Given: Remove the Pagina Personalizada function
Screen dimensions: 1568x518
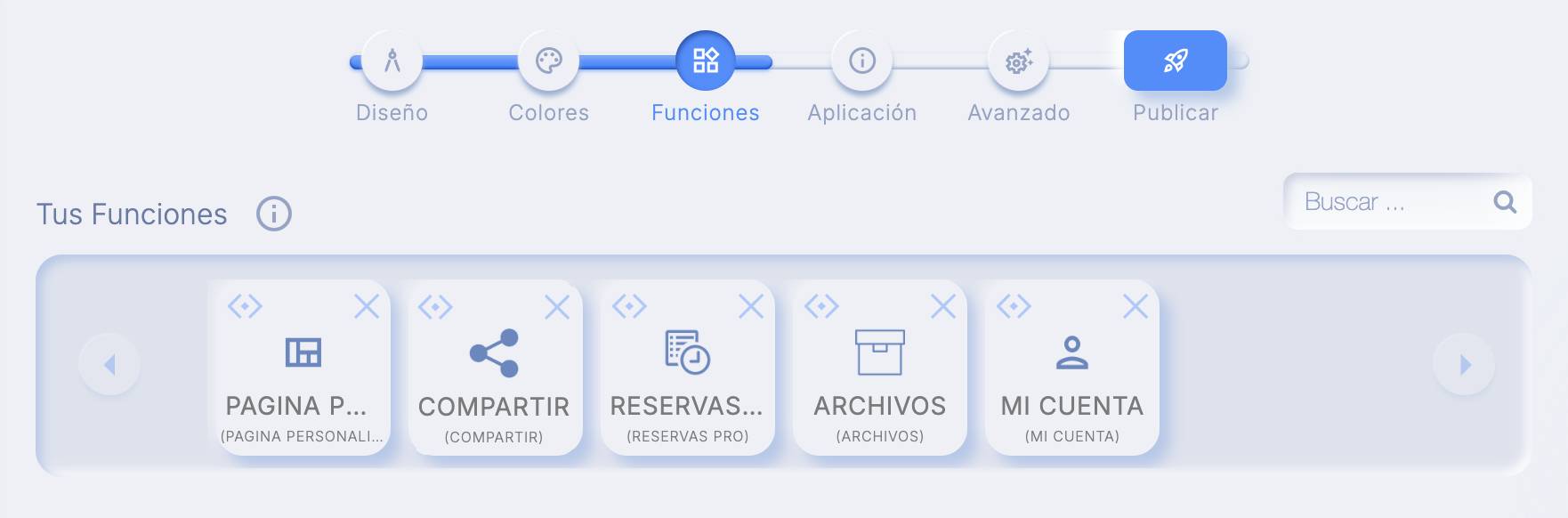Looking at the screenshot, I should [x=367, y=307].
